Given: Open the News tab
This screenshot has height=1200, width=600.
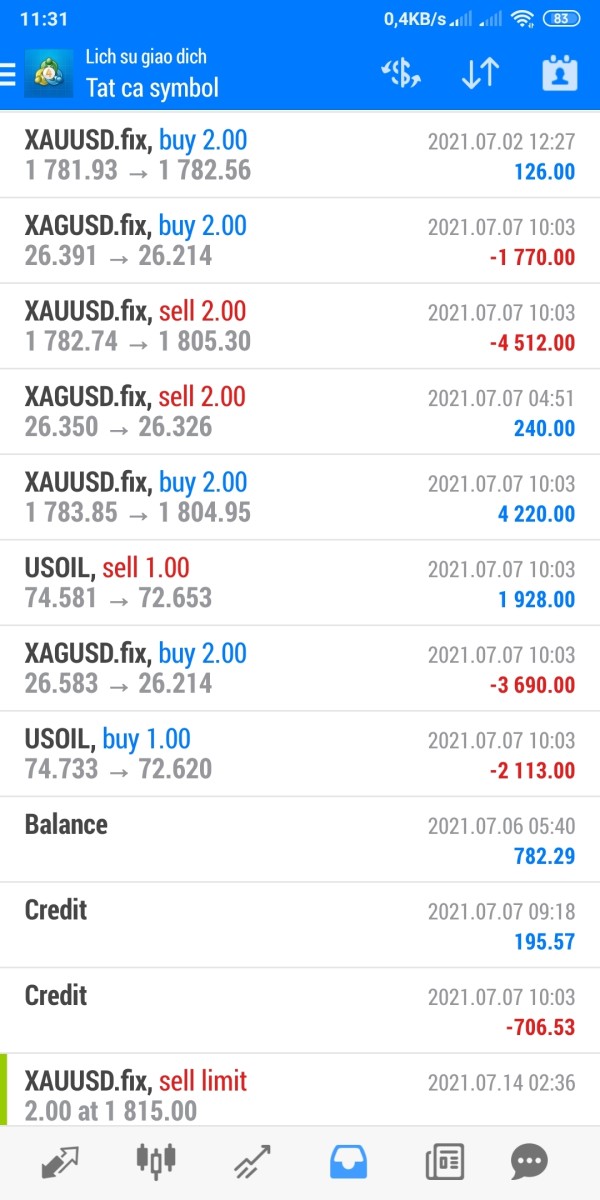Looking at the screenshot, I should [444, 1161].
